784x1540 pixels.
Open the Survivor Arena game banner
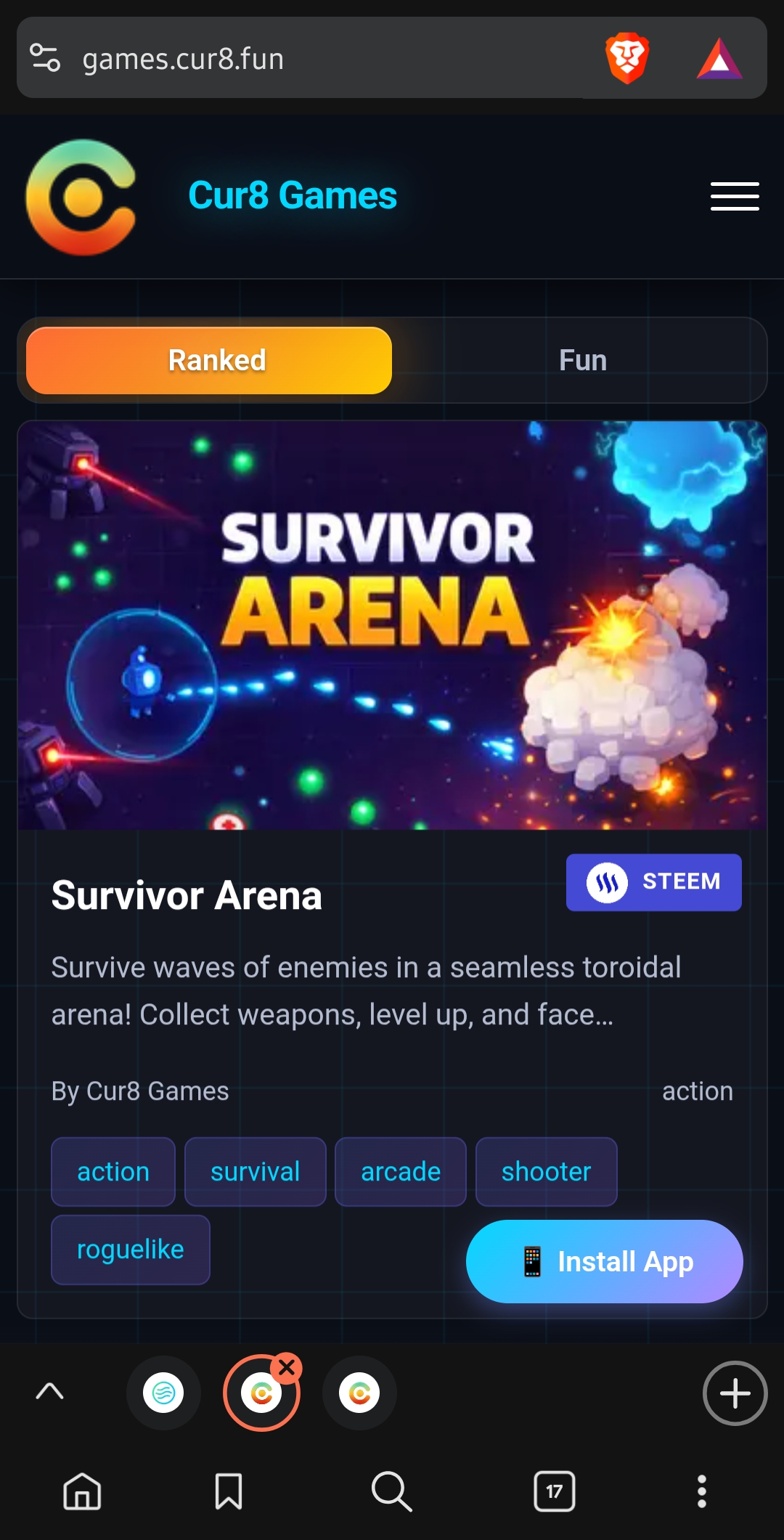(x=392, y=624)
